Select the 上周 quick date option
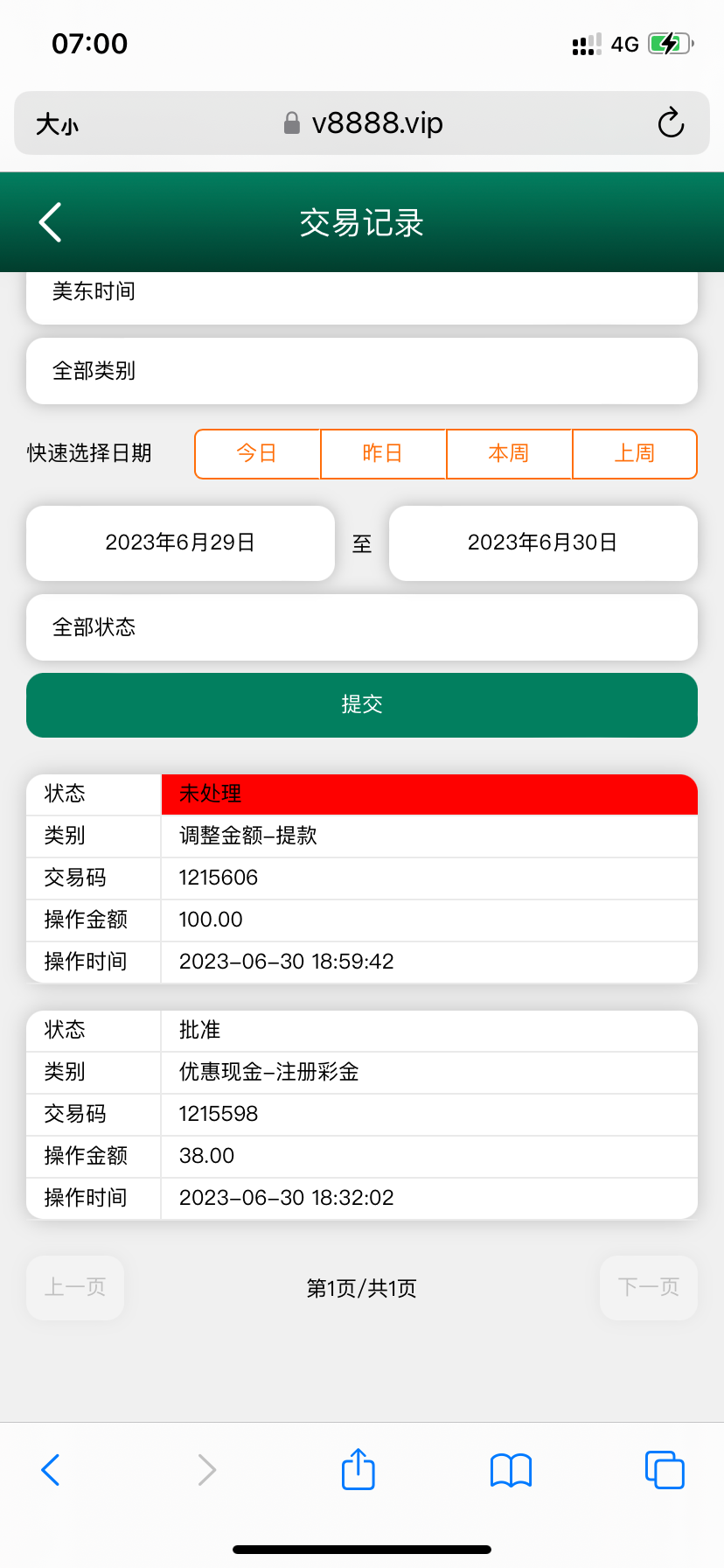724x1568 pixels. (634, 453)
